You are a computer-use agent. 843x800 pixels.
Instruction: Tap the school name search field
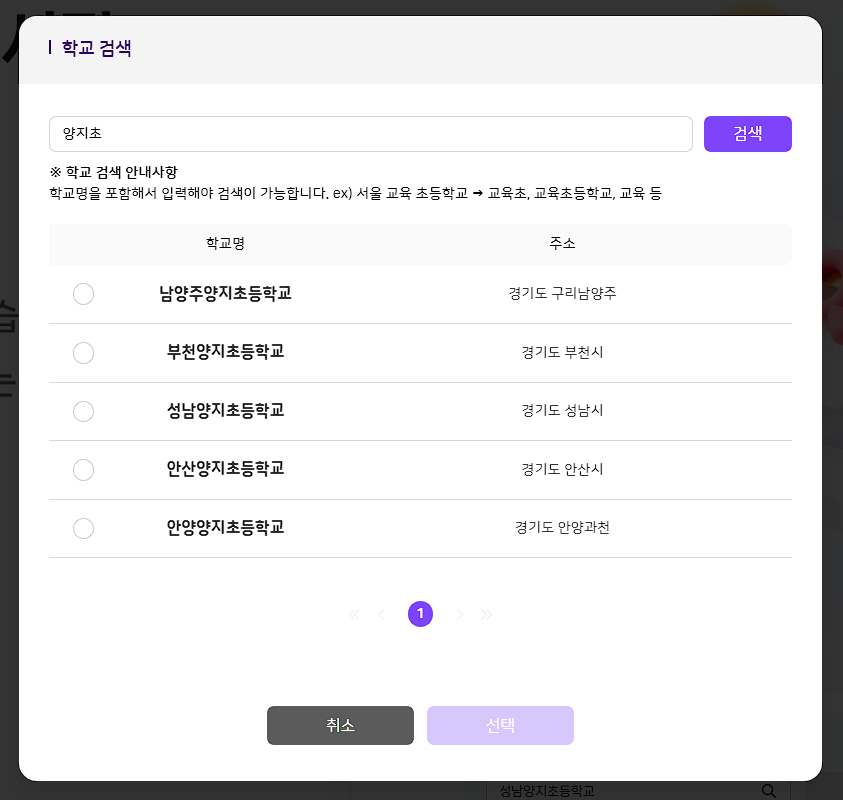coord(370,134)
